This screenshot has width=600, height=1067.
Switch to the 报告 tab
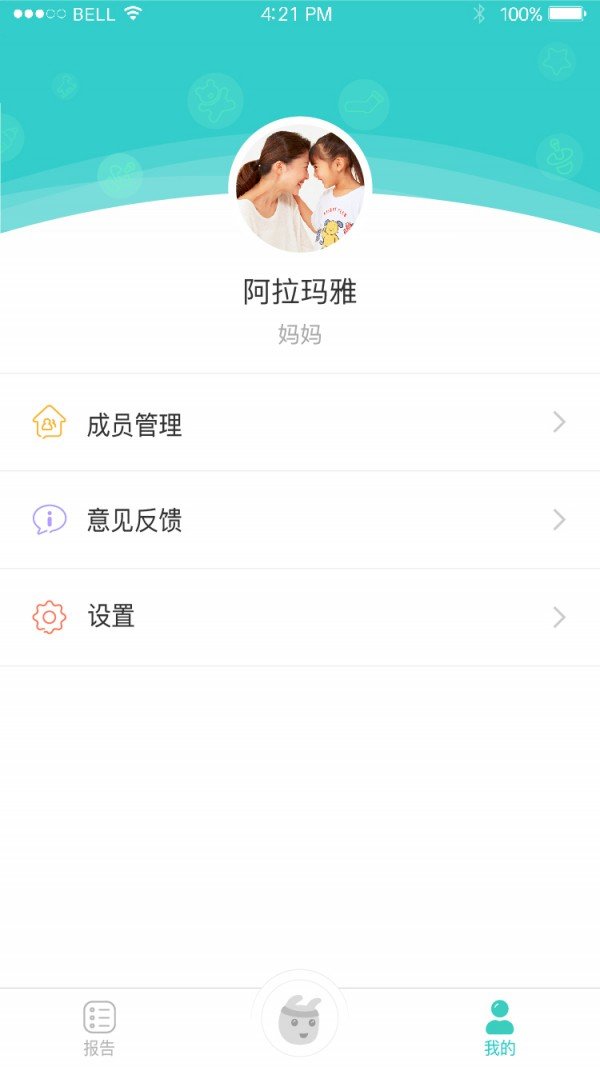pyautogui.click(x=99, y=1027)
